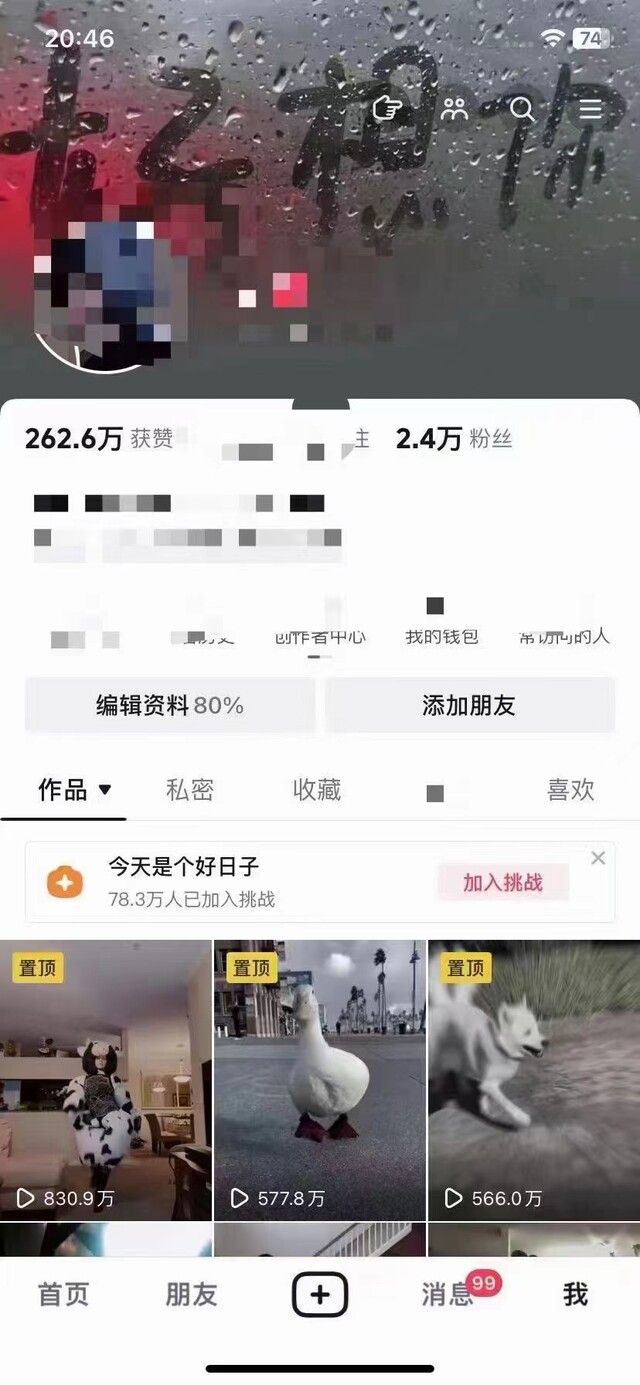Screen dimensions: 640x1385
Task: Open pinned video with 830.9万 plays
Action: click(x=106, y=1080)
